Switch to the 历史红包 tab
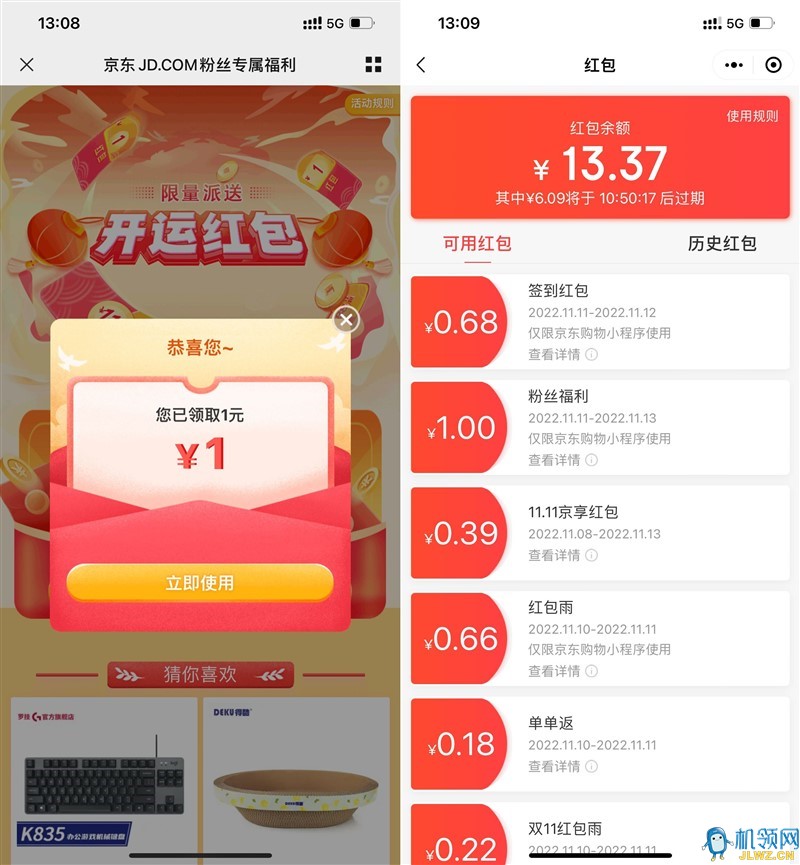The width and height of the screenshot is (800, 865). (721, 243)
